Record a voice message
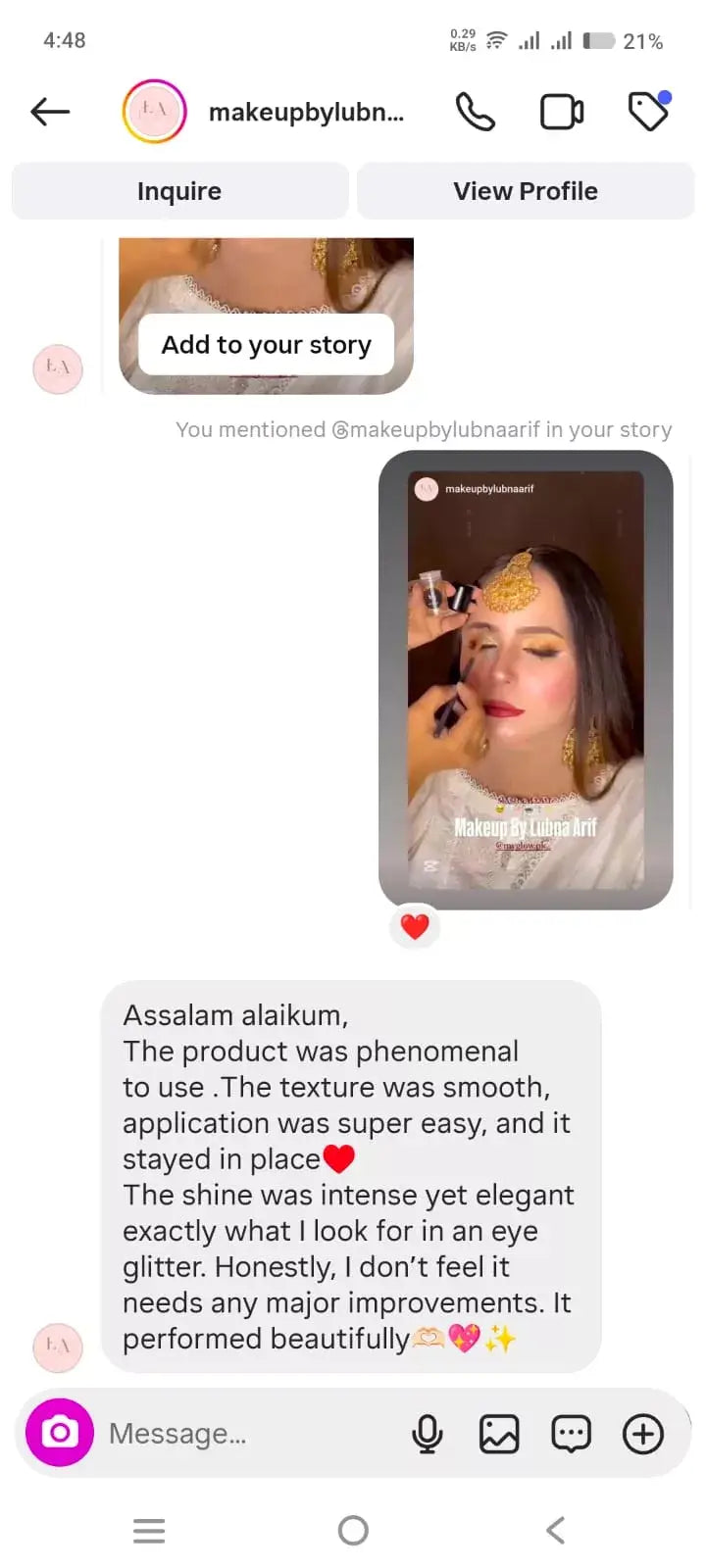This screenshot has width=706, height=1568. coord(427,1434)
